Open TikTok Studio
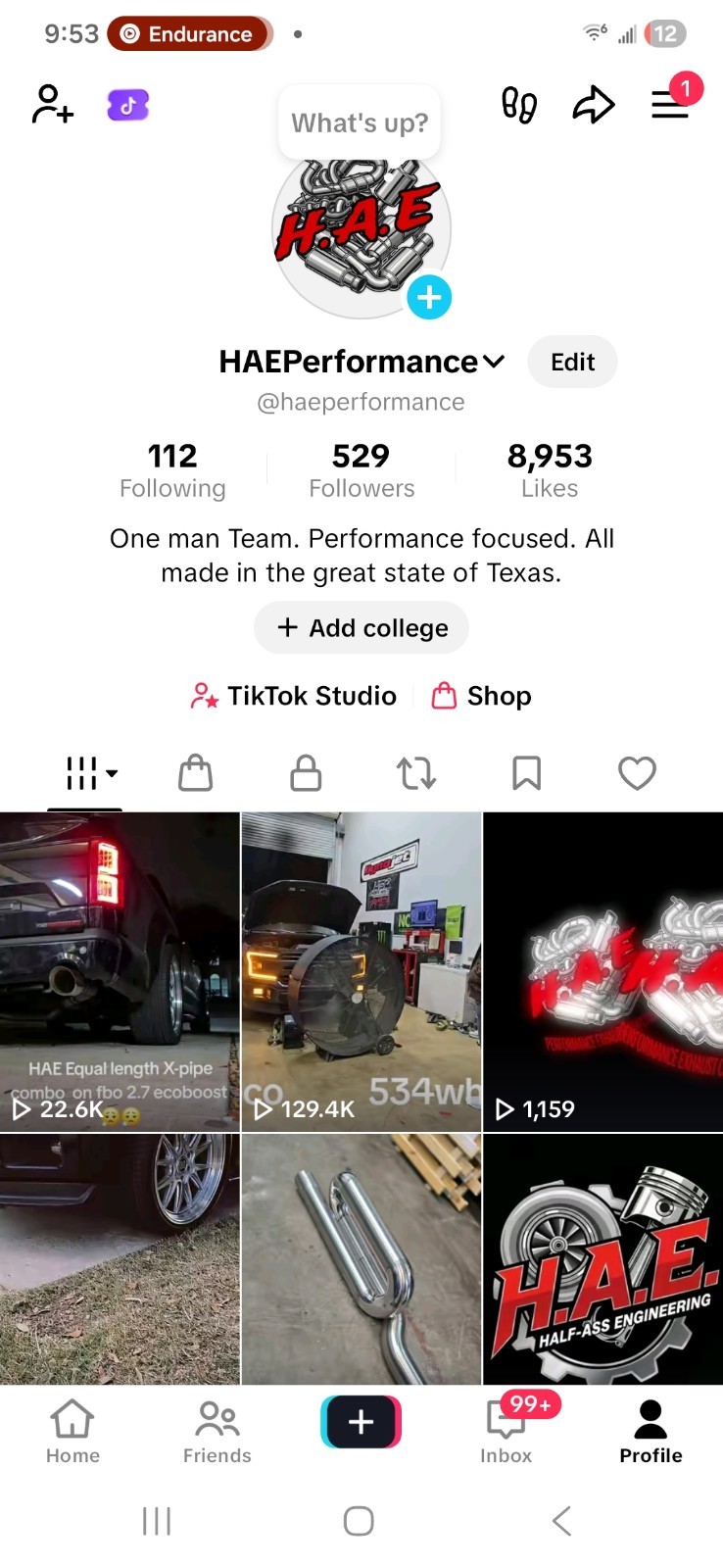723x1568 pixels. coord(294,696)
